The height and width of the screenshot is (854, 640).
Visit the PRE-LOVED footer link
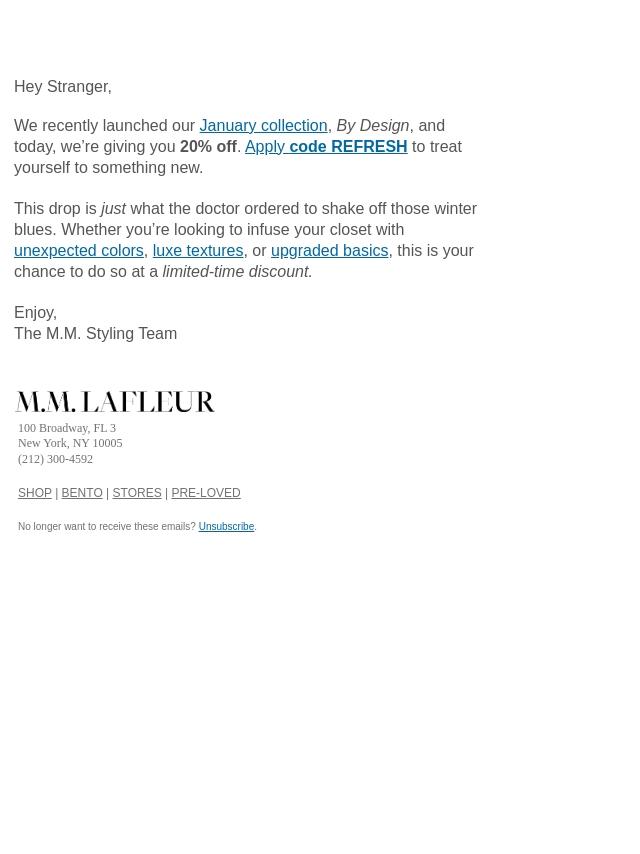click(x=206, y=493)
